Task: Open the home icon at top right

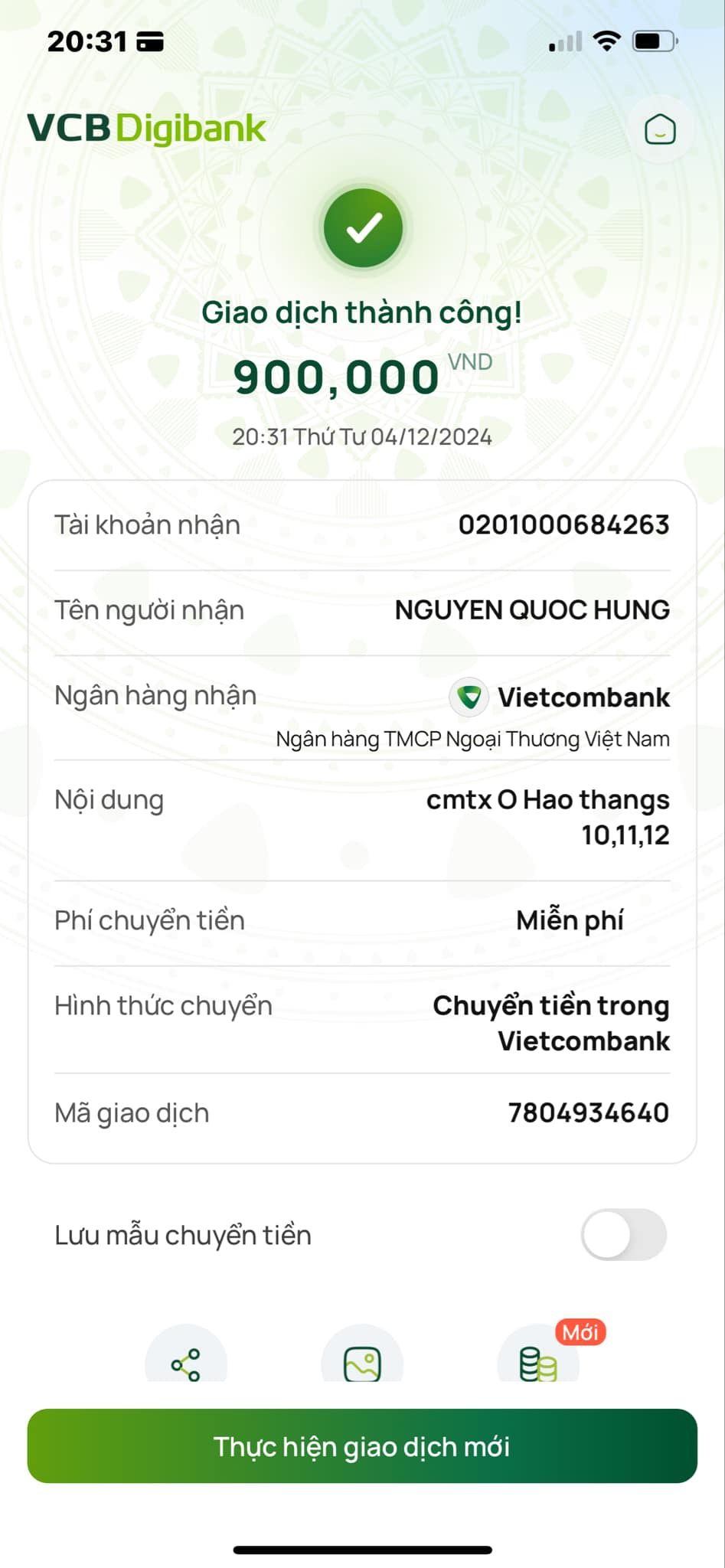Action: 660,129
